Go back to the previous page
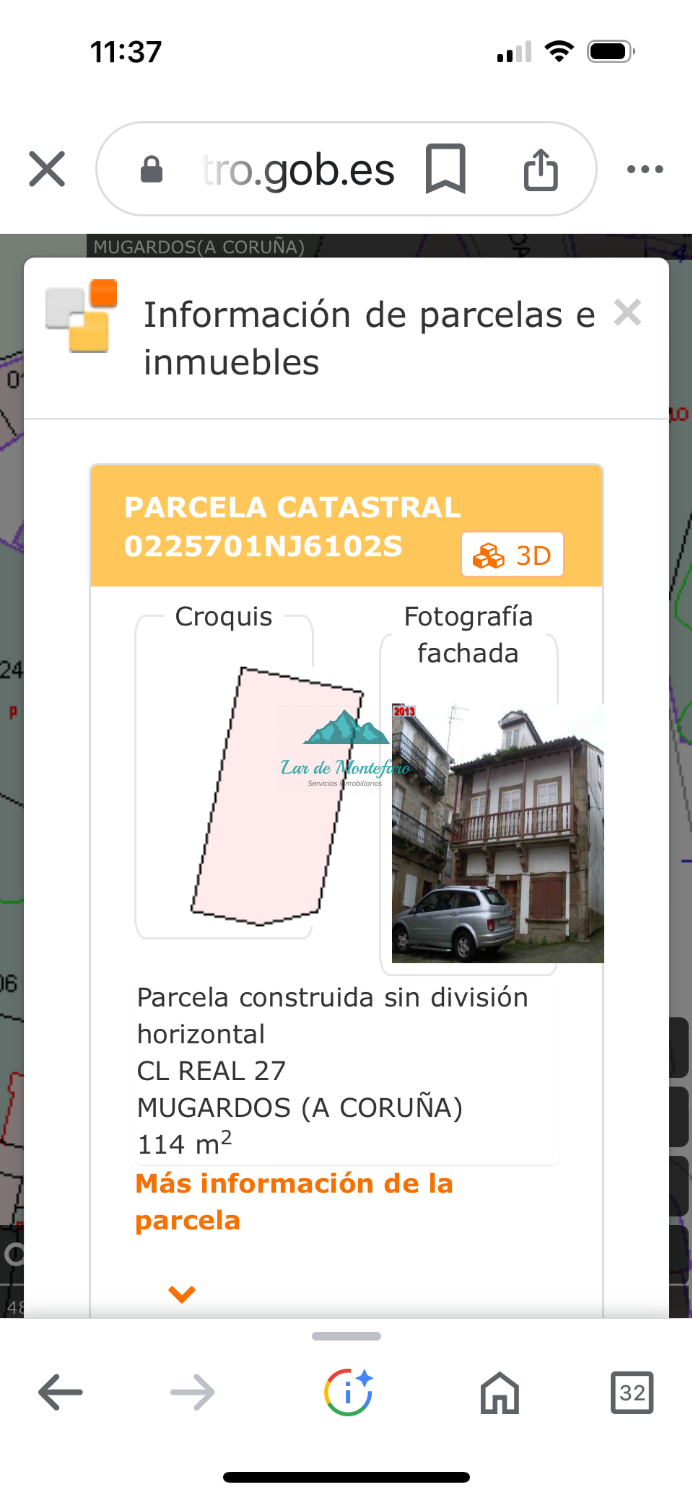The width and height of the screenshot is (692, 1500). tap(60, 1392)
